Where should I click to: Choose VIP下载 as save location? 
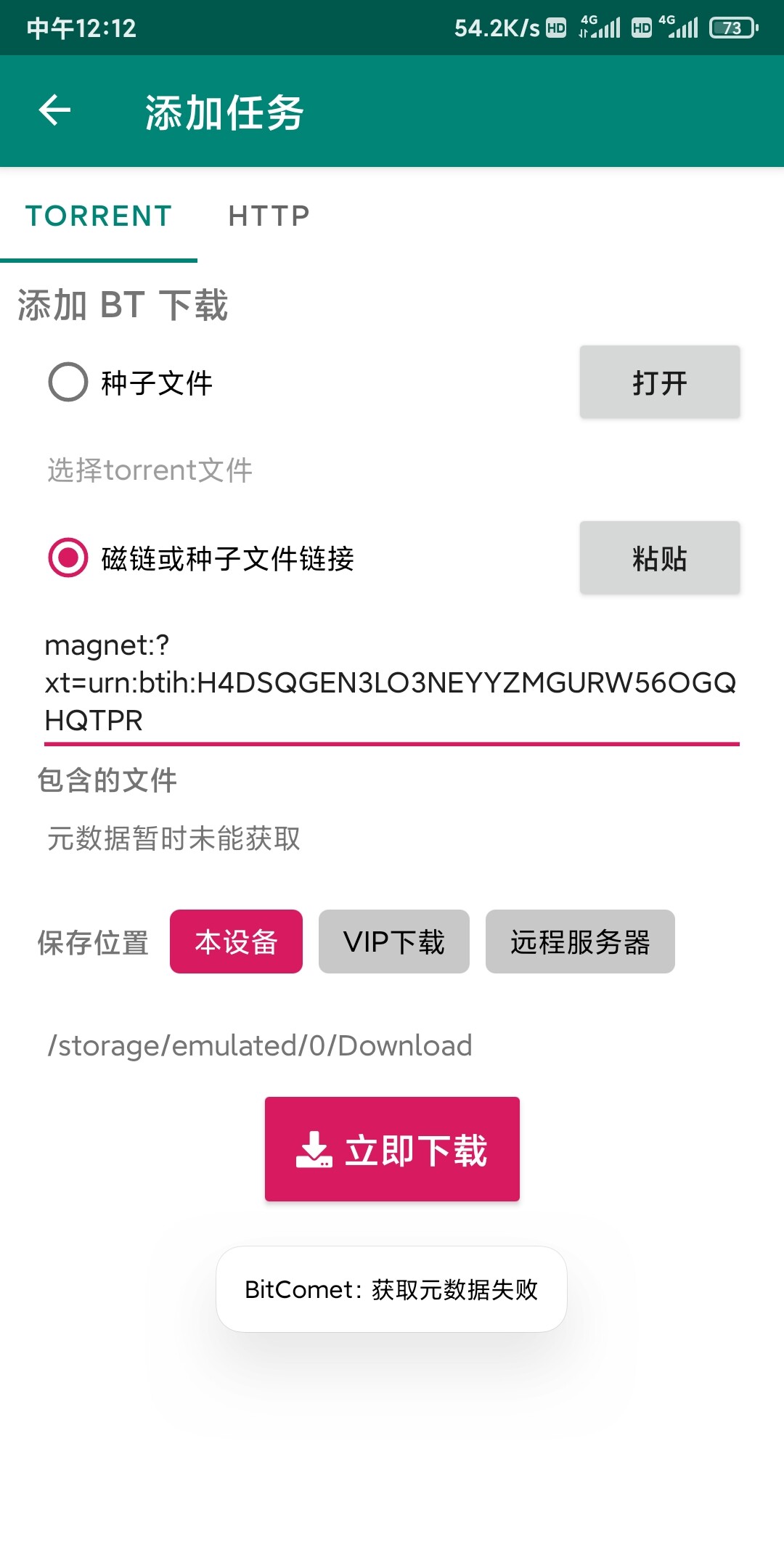coord(394,942)
